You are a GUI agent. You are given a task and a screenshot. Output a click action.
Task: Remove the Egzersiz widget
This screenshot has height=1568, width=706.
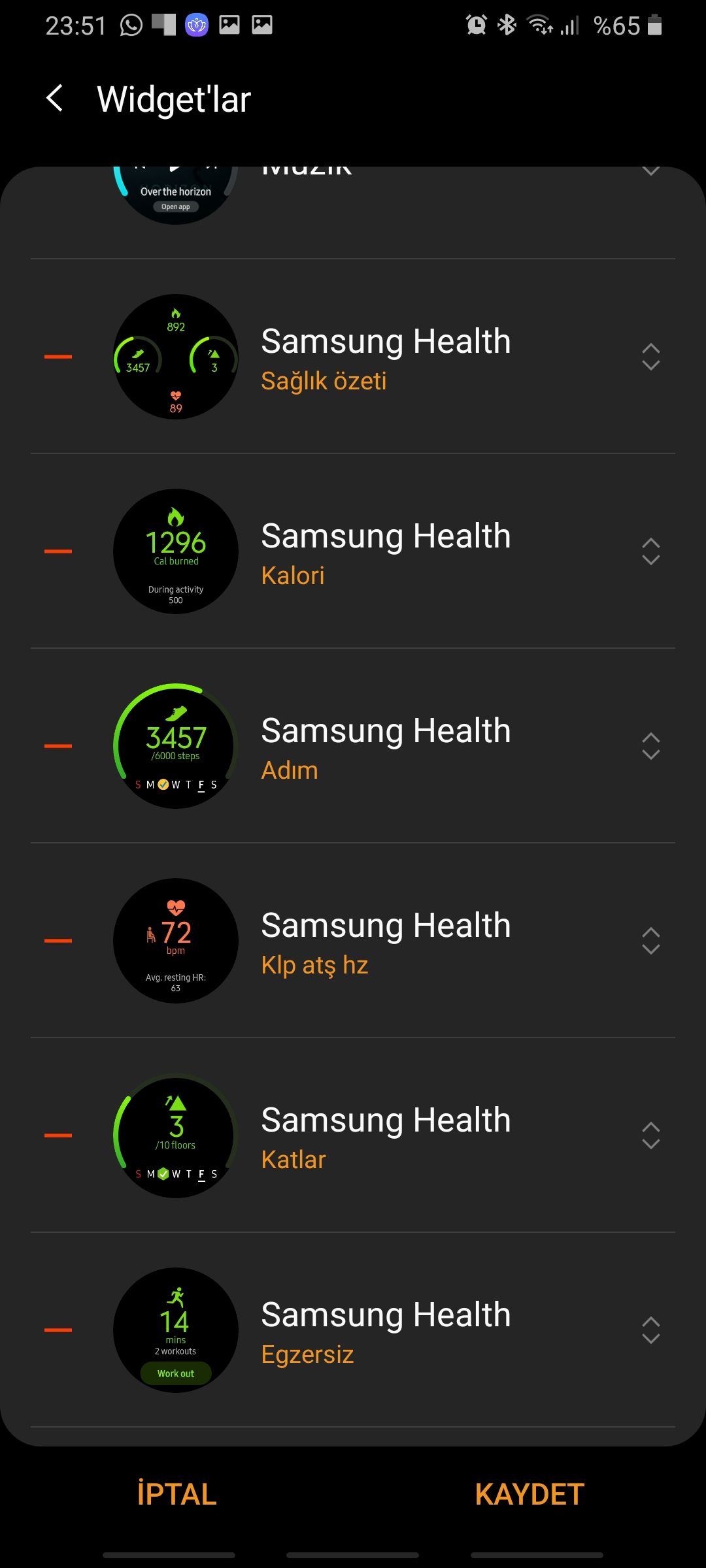pos(58,1330)
